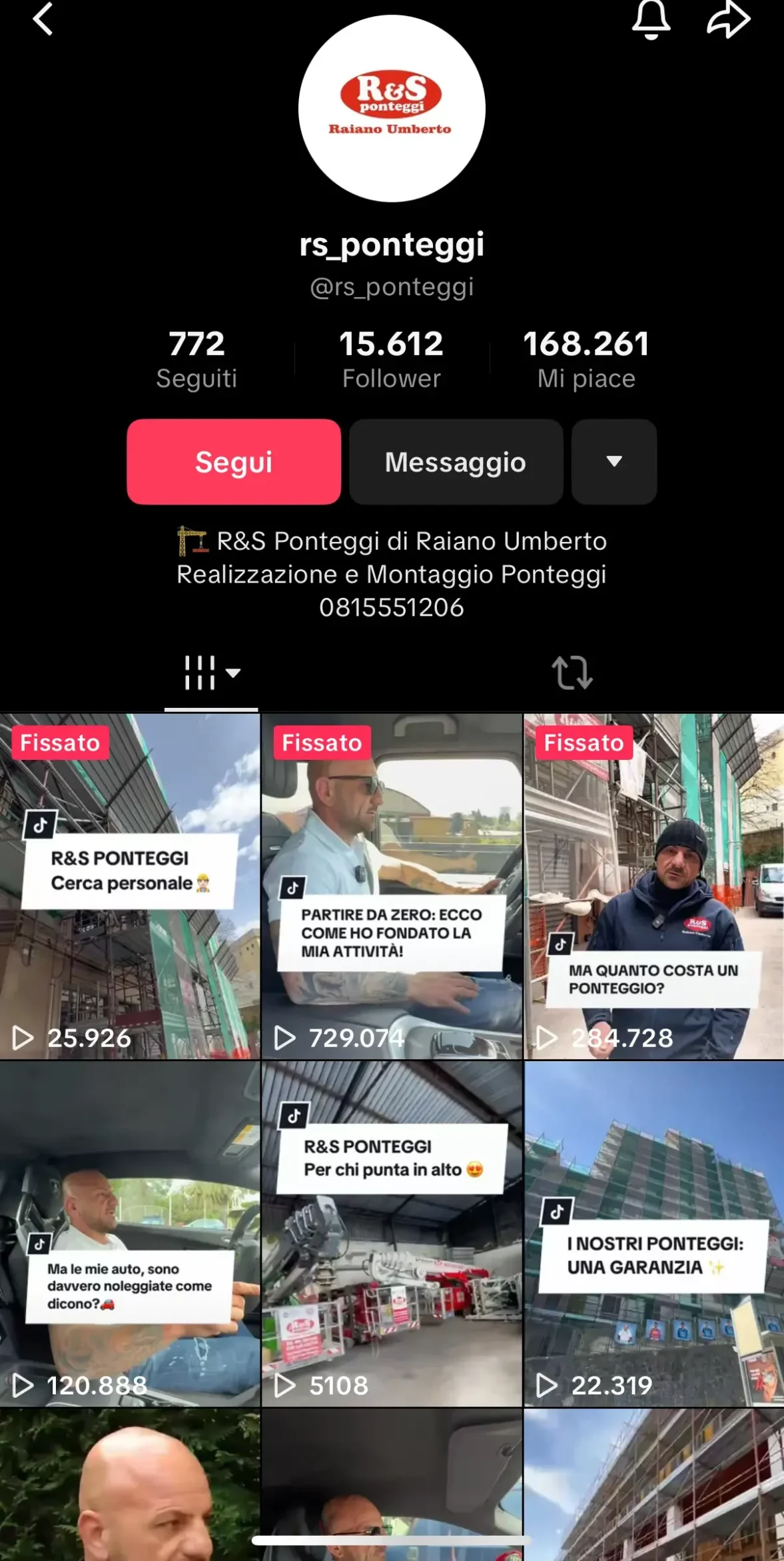The height and width of the screenshot is (1561, 784).
Task: Open the grid layout selector chevron
Action: click(234, 675)
